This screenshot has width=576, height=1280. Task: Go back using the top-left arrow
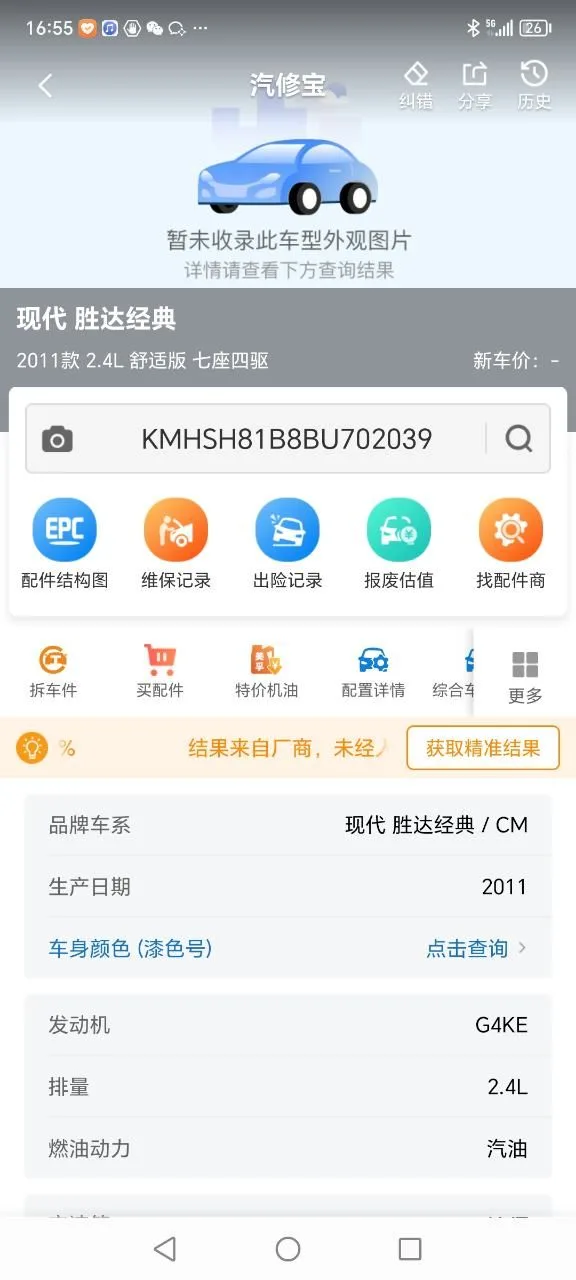(45, 86)
